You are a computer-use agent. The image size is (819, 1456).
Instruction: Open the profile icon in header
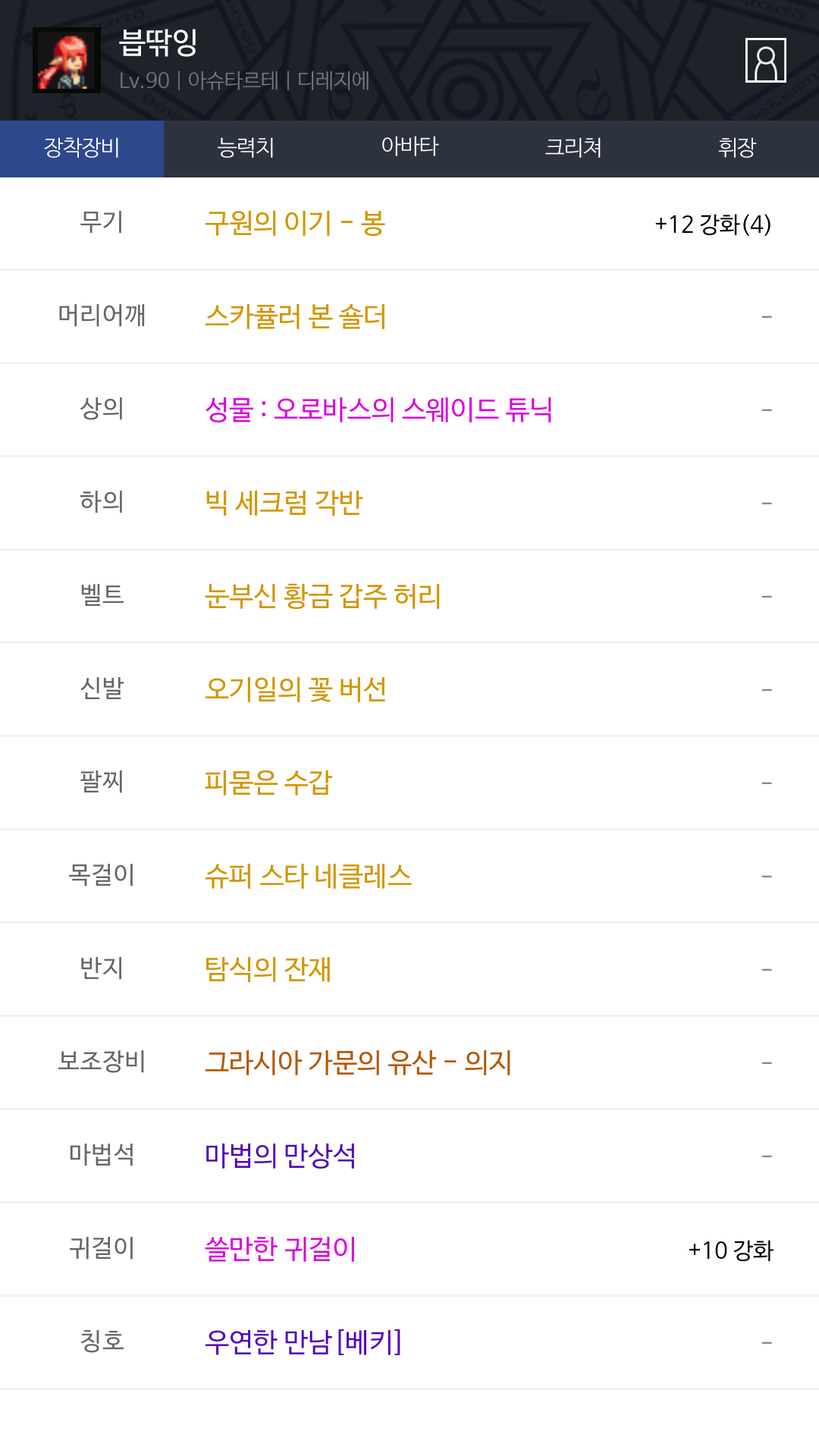[x=765, y=60]
